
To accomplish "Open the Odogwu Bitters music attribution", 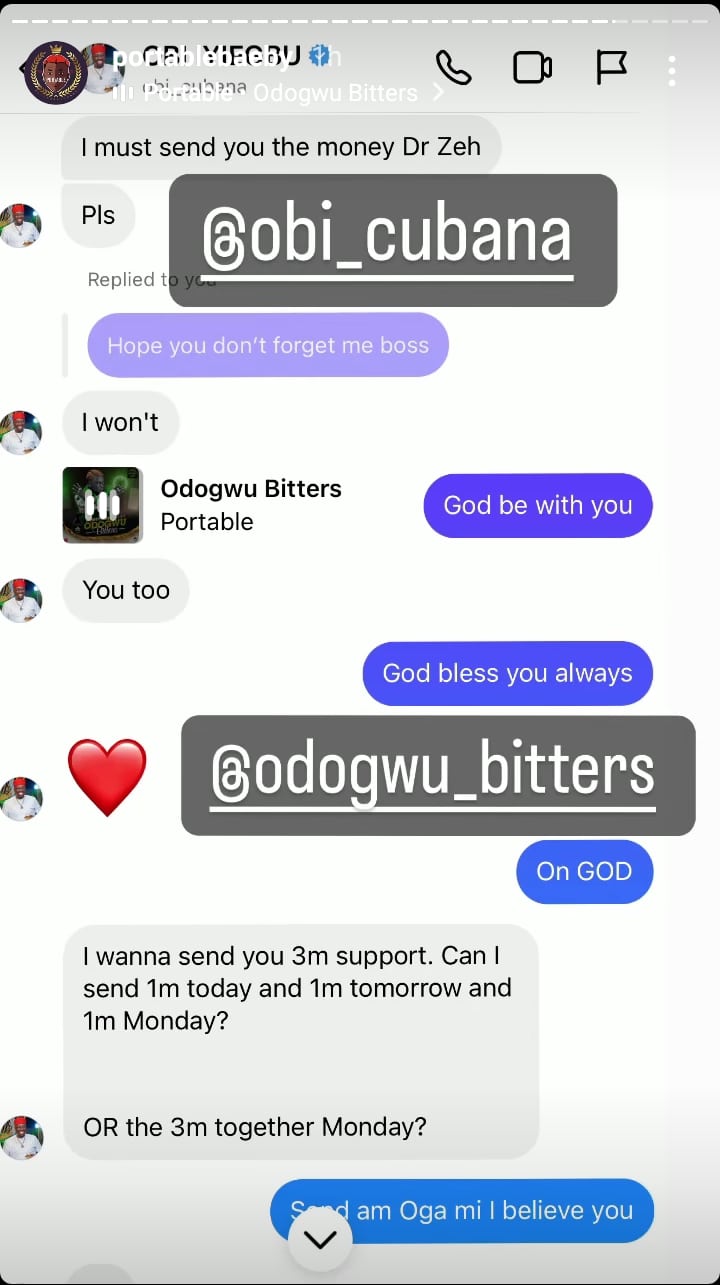I will click(x=280, y=93).
